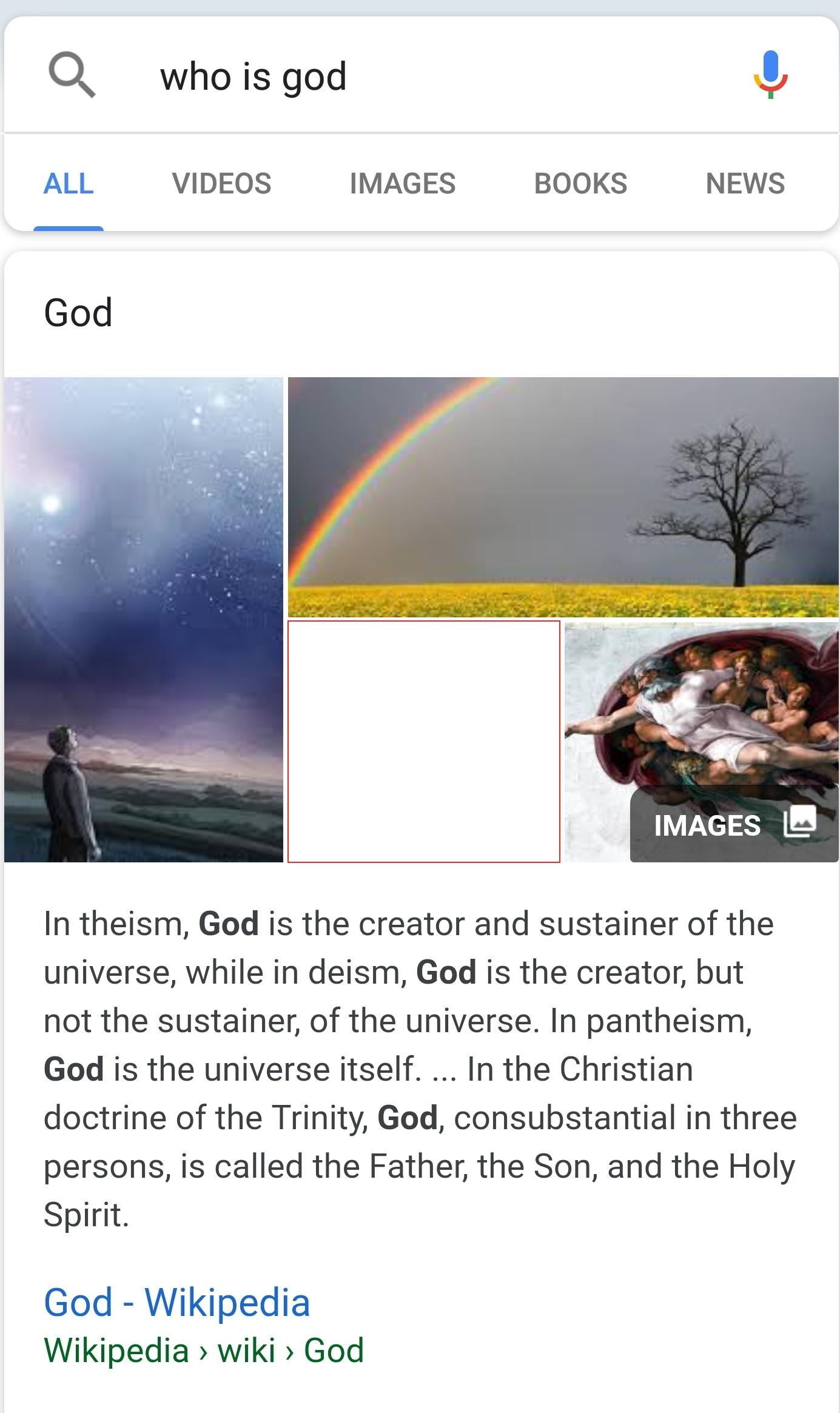Select the ALL results tab
The width and height of the screenshot is (840, 1413).
click(69, 184)
